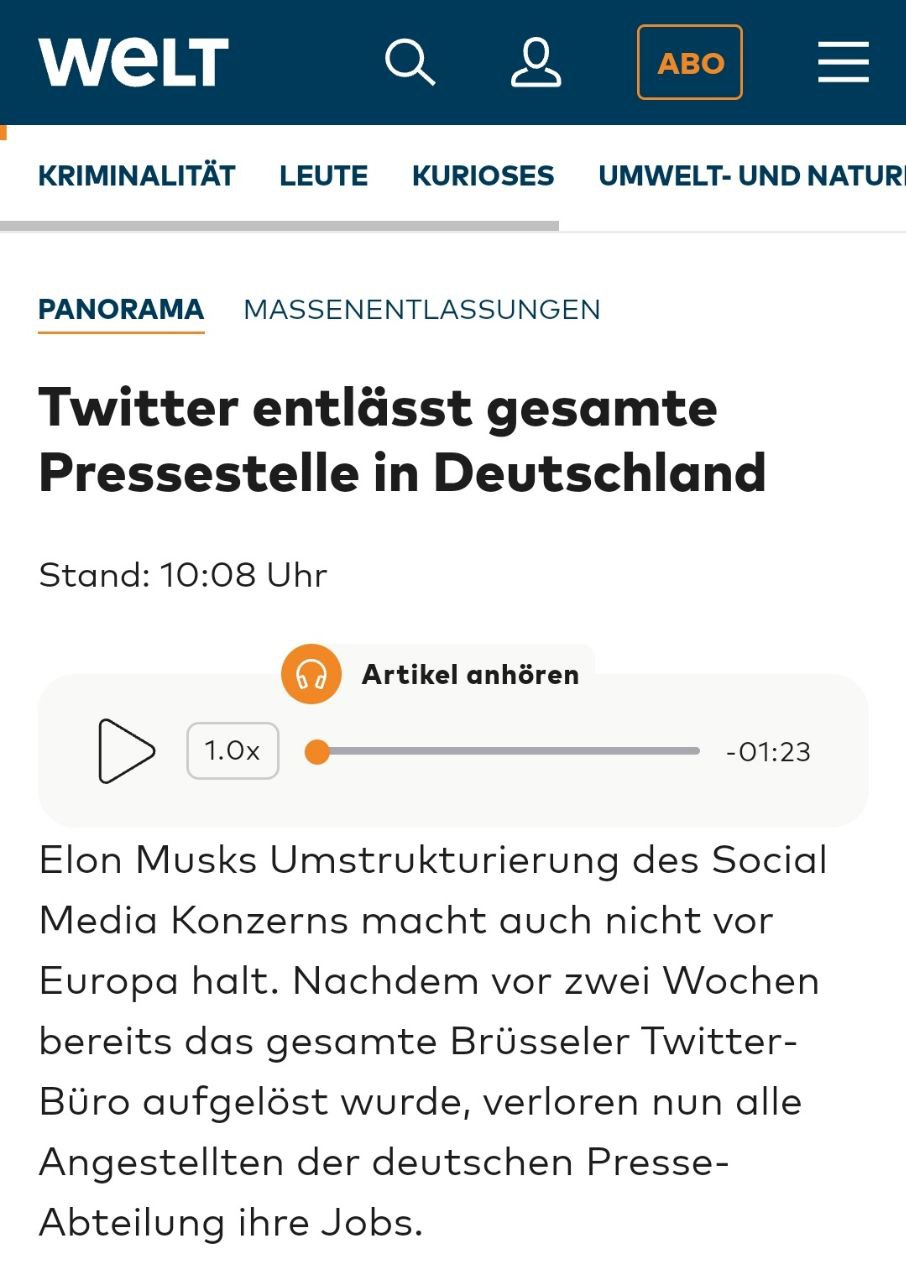
Task: Open the hamburger menu
Action: 843,63
